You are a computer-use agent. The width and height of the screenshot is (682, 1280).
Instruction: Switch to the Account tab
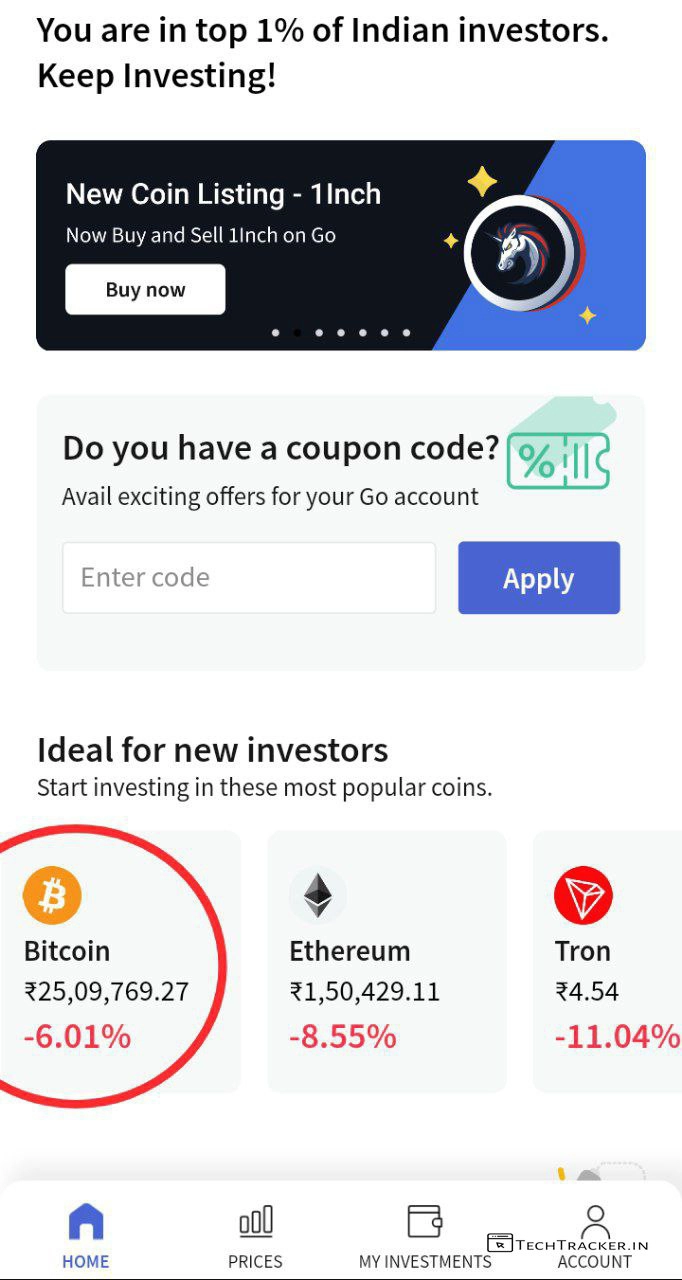pos(595,1236)
